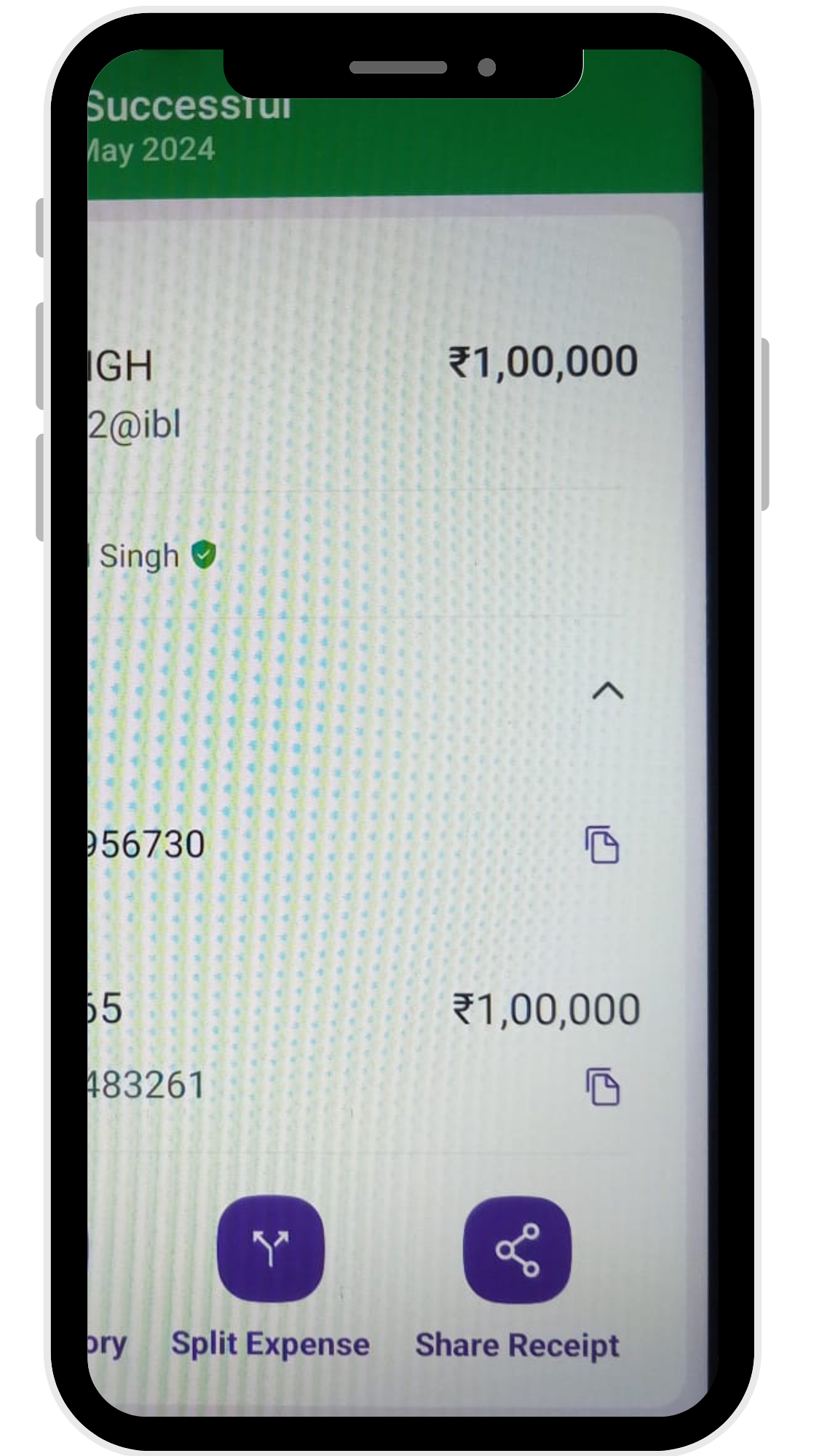Viewport: 819px width, 1456px height.
Task: Copy the transaction ID ending 956730
Action: tap(602, 844)
